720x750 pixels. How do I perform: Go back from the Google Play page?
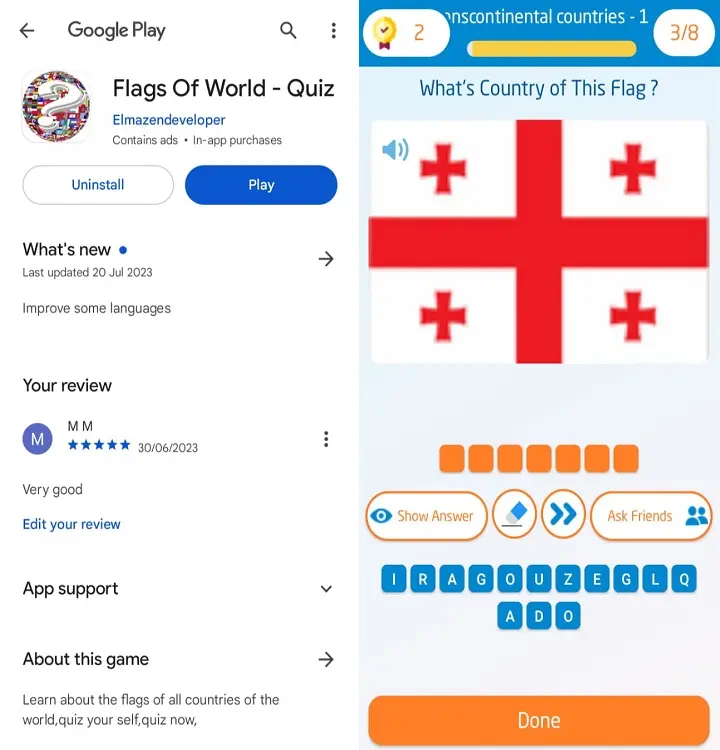tap(27, 30)
